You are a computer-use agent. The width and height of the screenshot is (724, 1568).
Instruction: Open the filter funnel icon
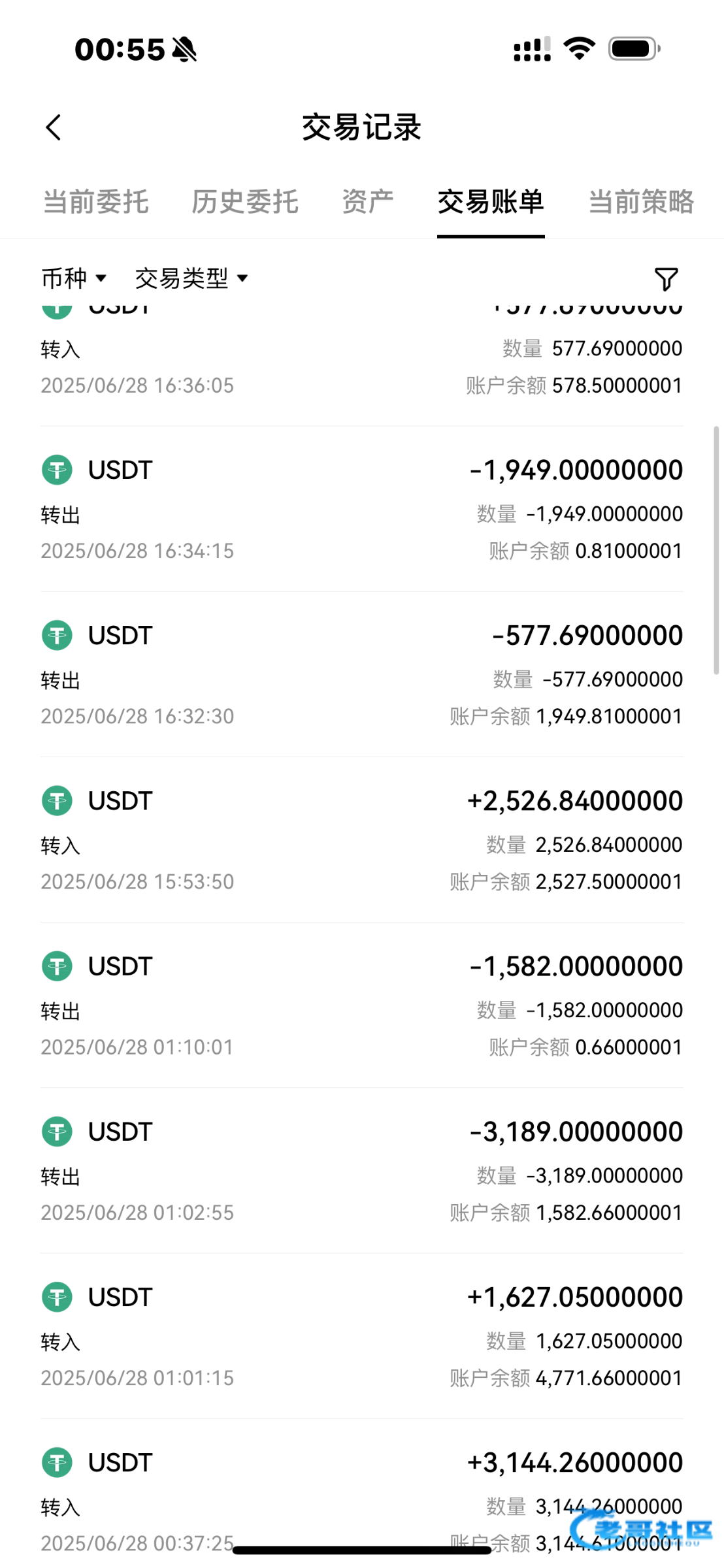click(x=666, y=279)
